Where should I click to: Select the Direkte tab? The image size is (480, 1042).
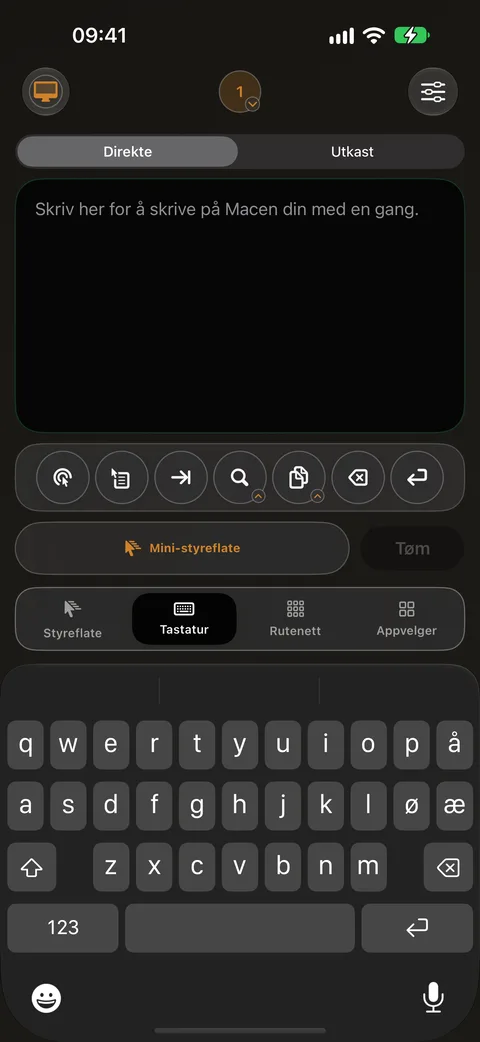click(128, 152)
